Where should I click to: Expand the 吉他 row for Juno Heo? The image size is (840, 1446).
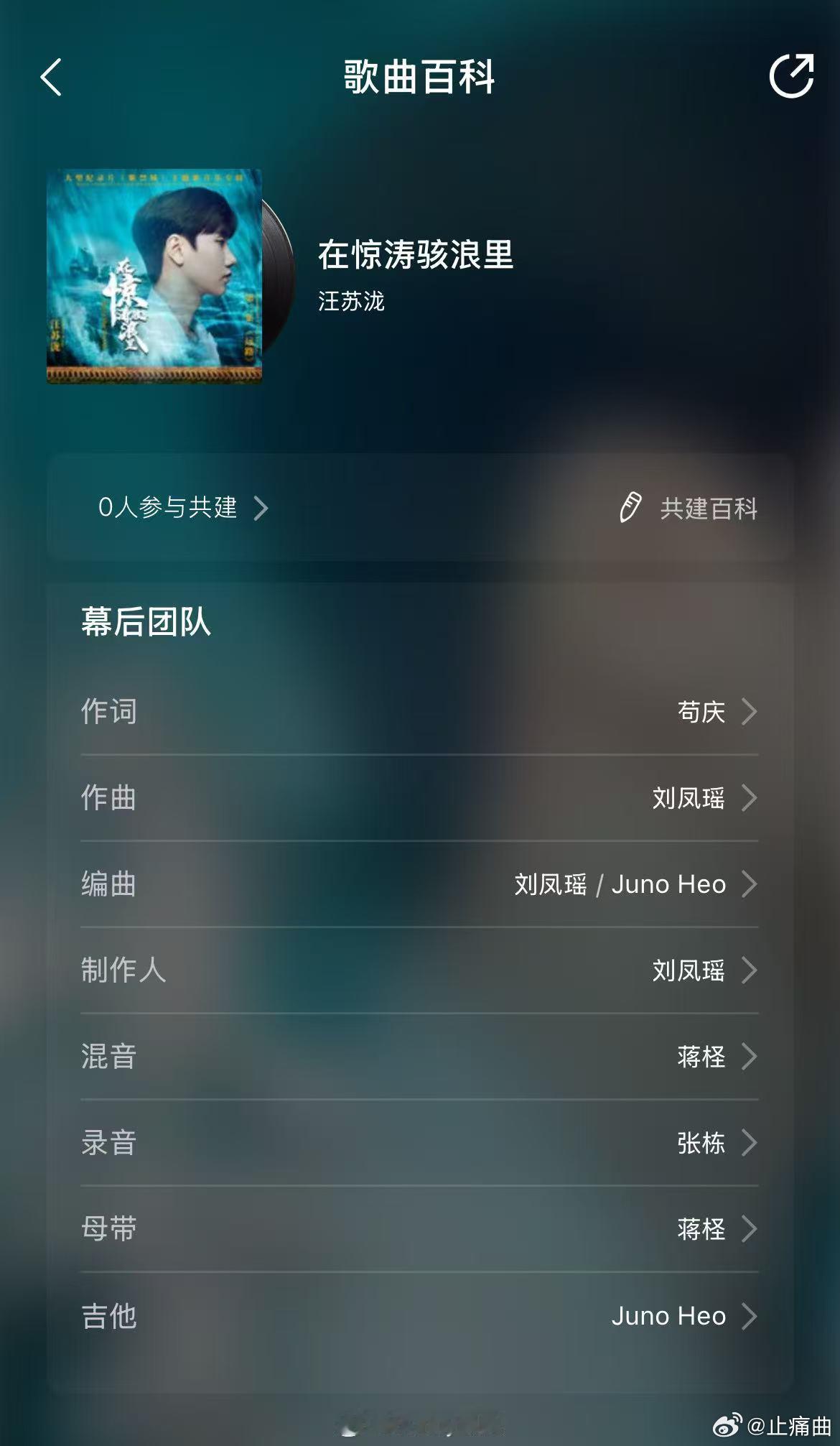point(750,1316)
